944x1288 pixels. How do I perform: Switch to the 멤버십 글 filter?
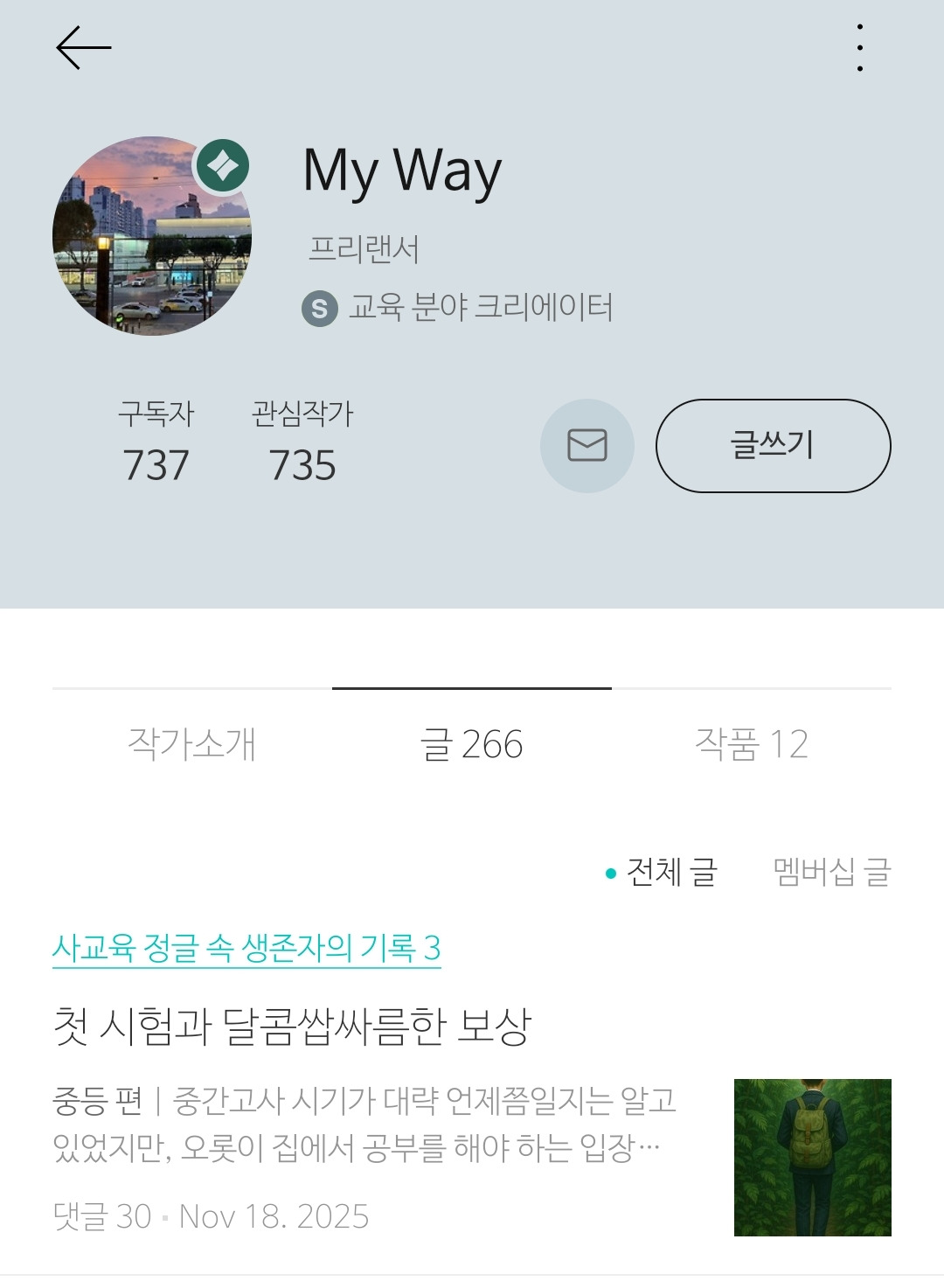(829, 872)
